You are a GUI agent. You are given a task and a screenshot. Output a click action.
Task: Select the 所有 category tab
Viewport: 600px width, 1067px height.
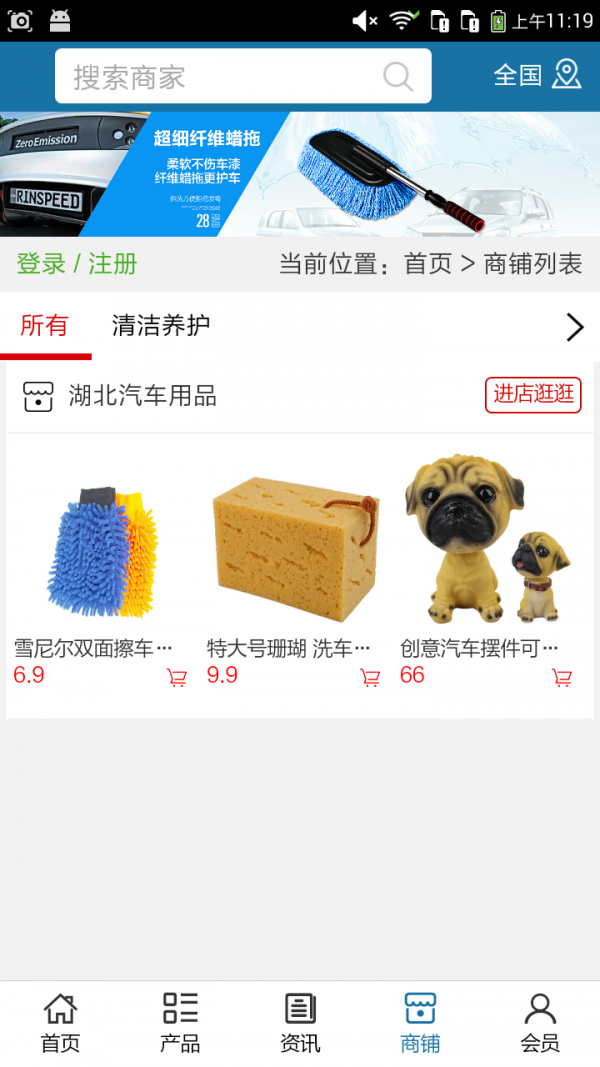[45, 325]
